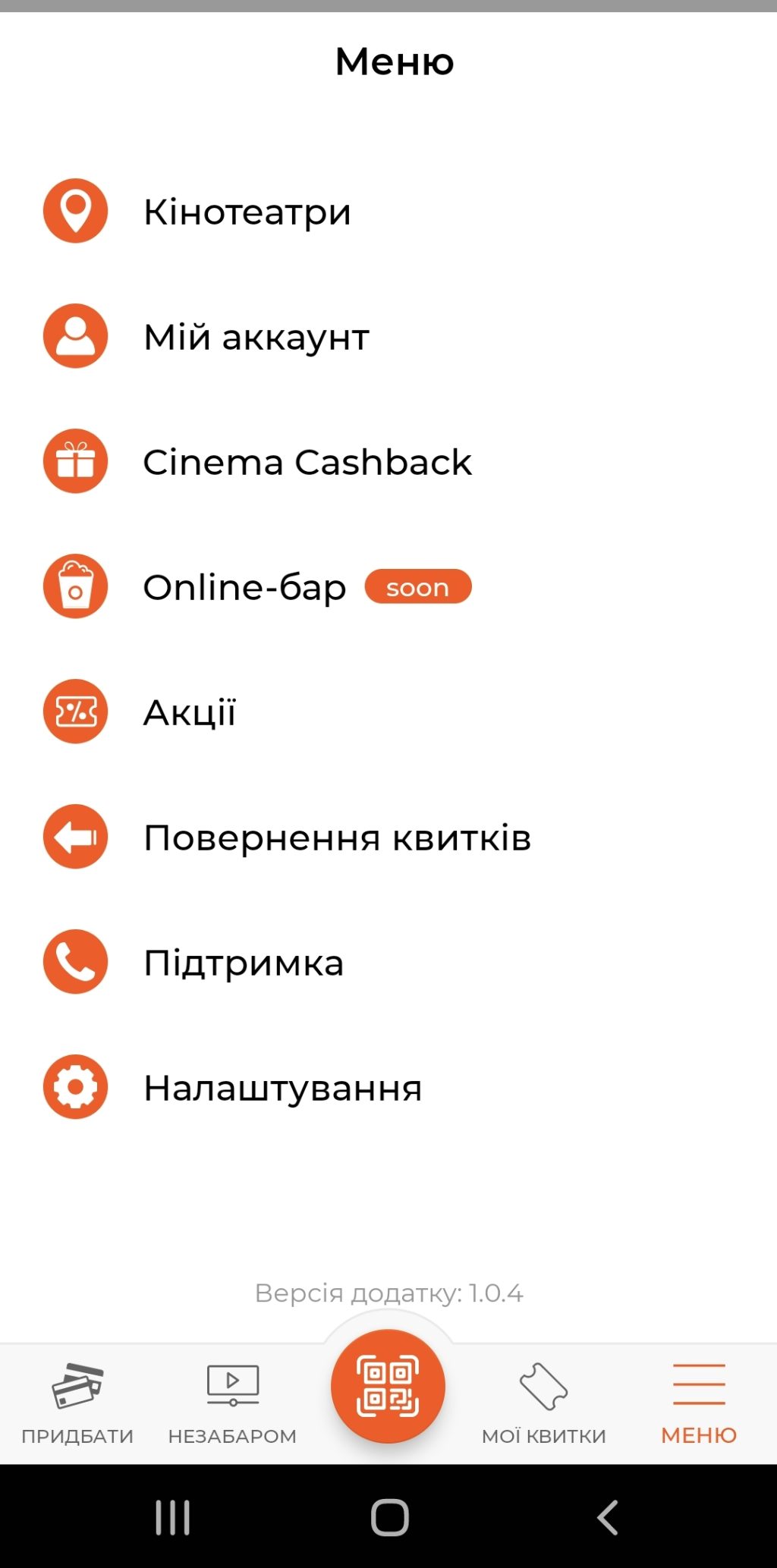Open Cinema Cashback section
The image size is (777, 1568).
click(307, 462)
